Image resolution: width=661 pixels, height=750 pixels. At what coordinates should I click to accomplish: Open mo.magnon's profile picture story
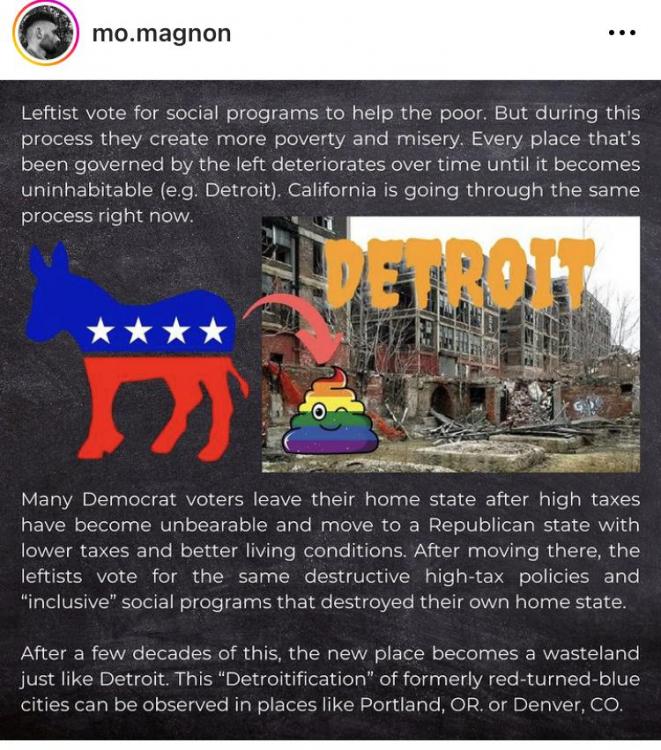click(x=45, y=33)
